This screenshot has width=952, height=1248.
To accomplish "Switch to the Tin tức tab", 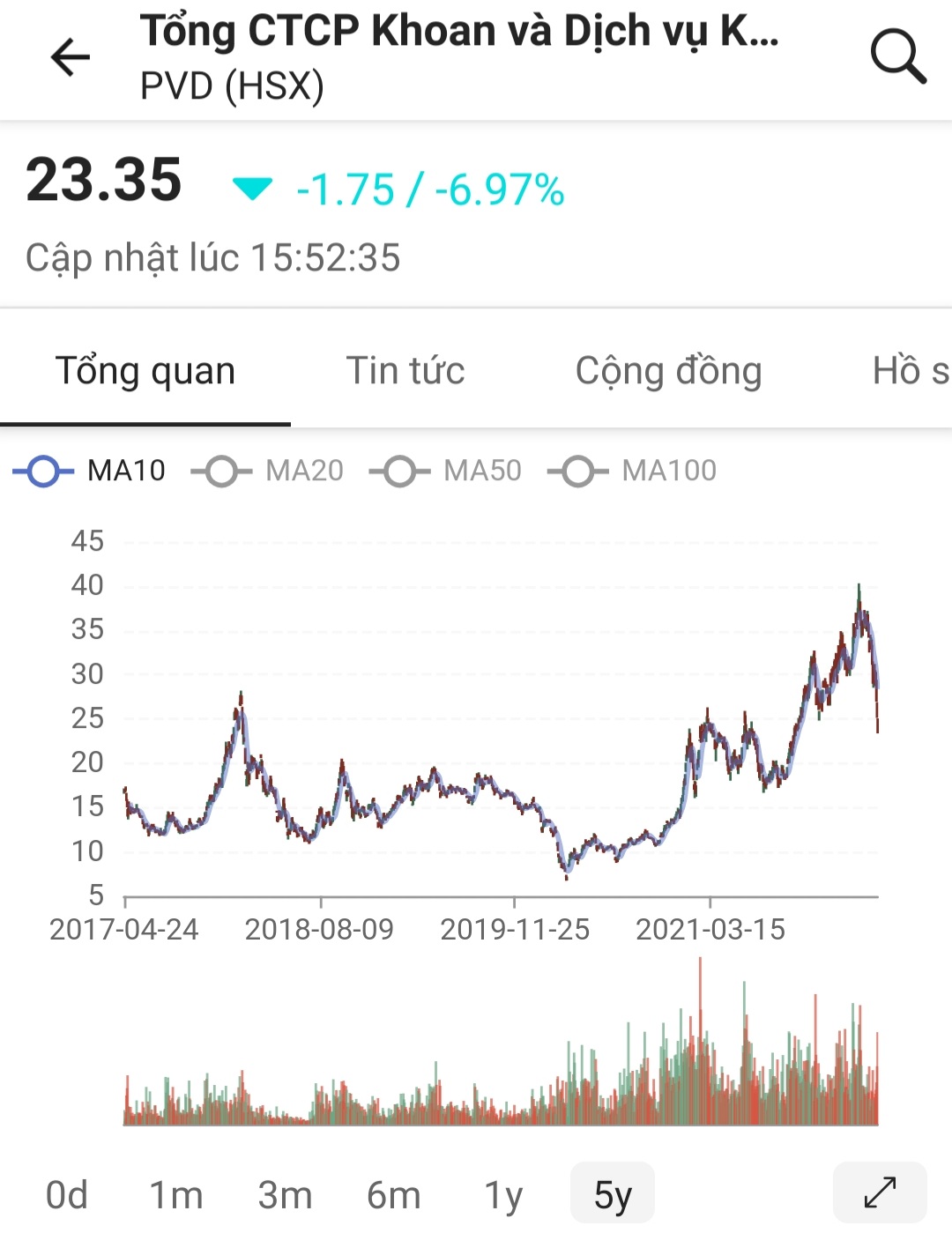I will [x=405, y=371].
